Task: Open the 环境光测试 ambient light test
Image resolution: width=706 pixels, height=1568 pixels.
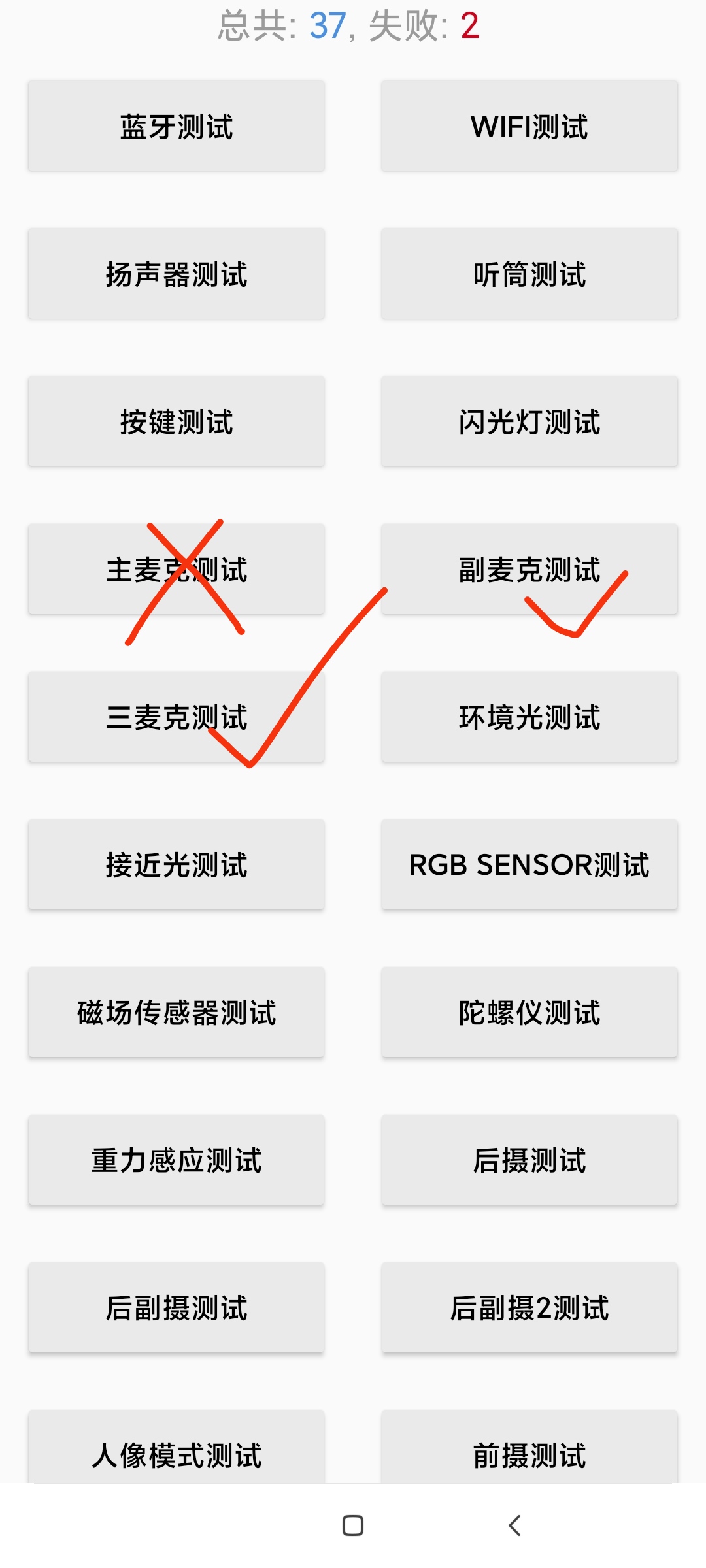Action: pyautogui.click(x=529, y=717)
